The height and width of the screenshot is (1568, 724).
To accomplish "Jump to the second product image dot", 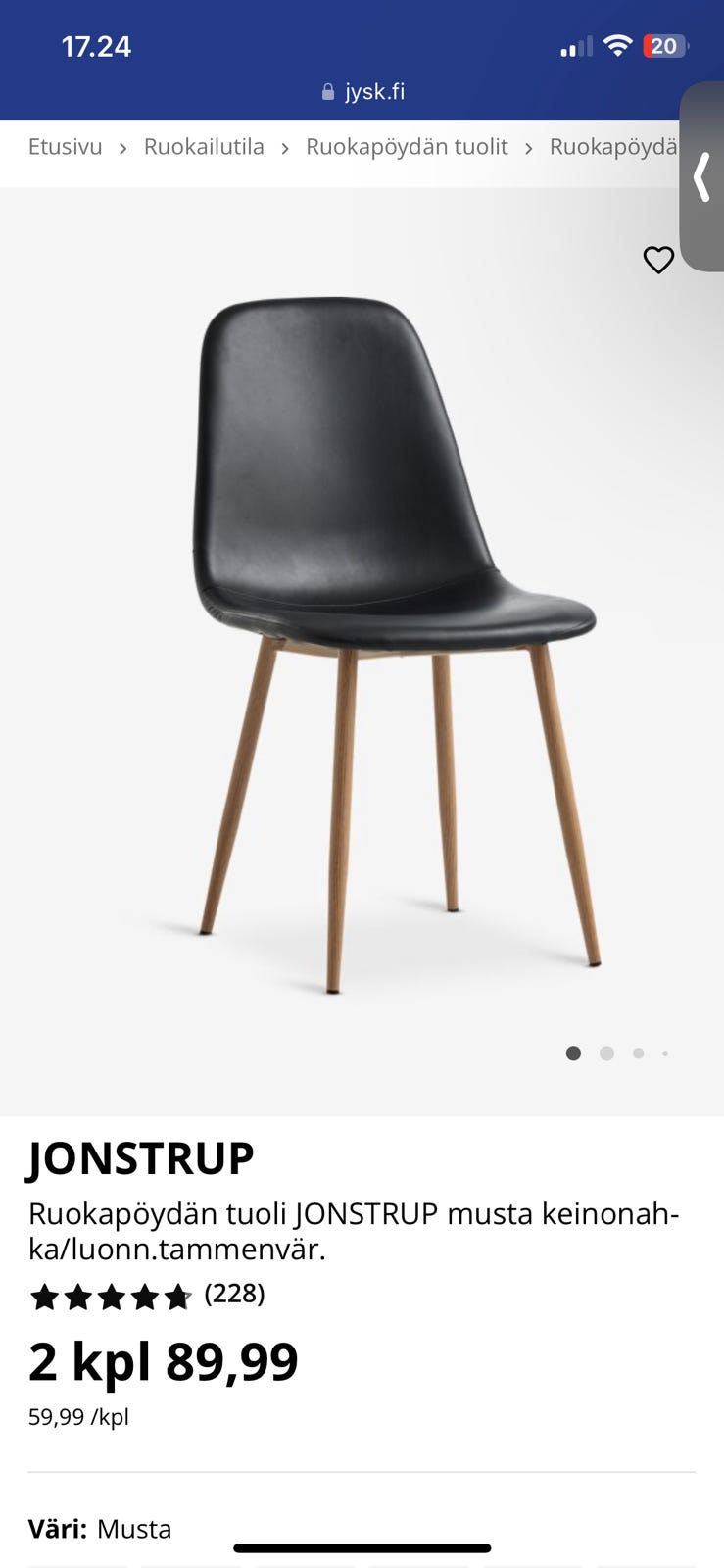I will tap(606, 1053).
